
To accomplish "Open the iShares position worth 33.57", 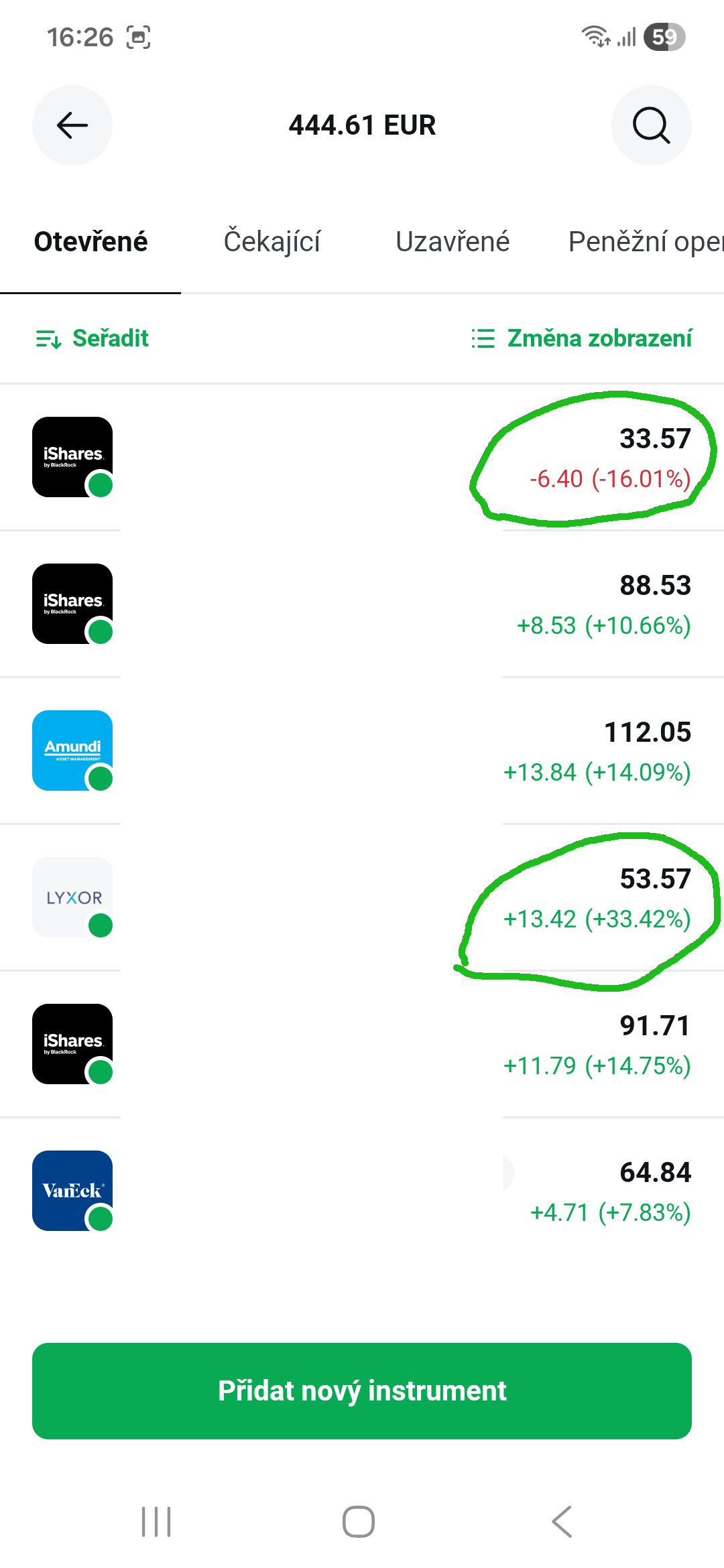I will click(x=362, y=458).
